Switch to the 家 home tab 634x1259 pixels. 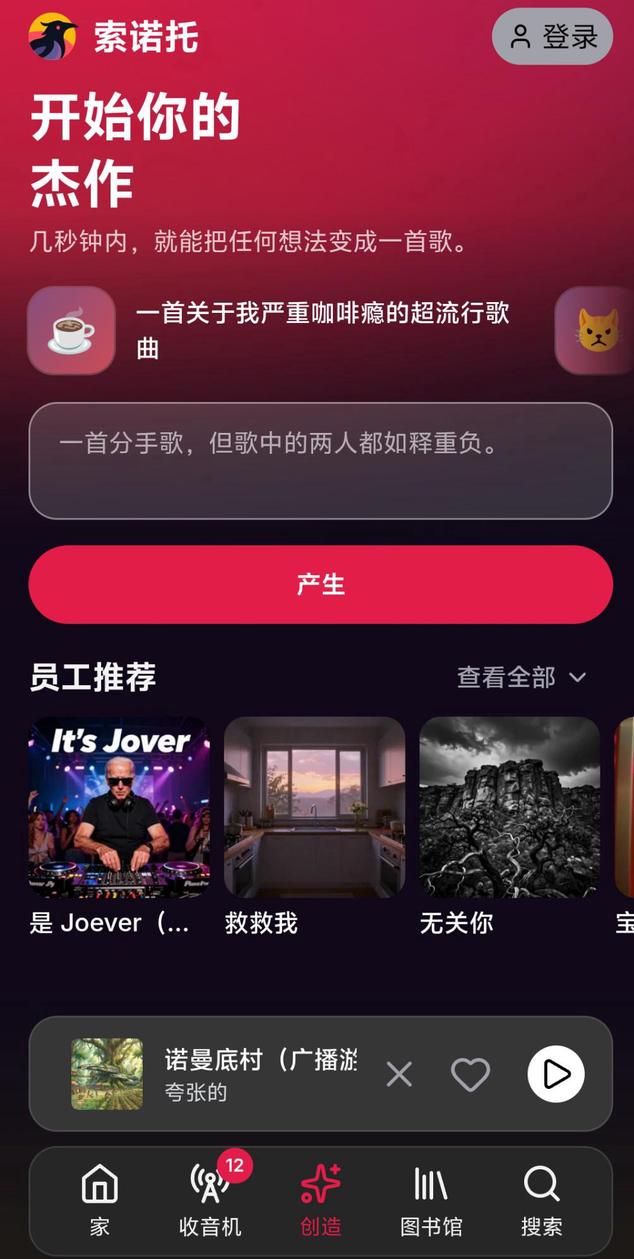coord(100,1200)
